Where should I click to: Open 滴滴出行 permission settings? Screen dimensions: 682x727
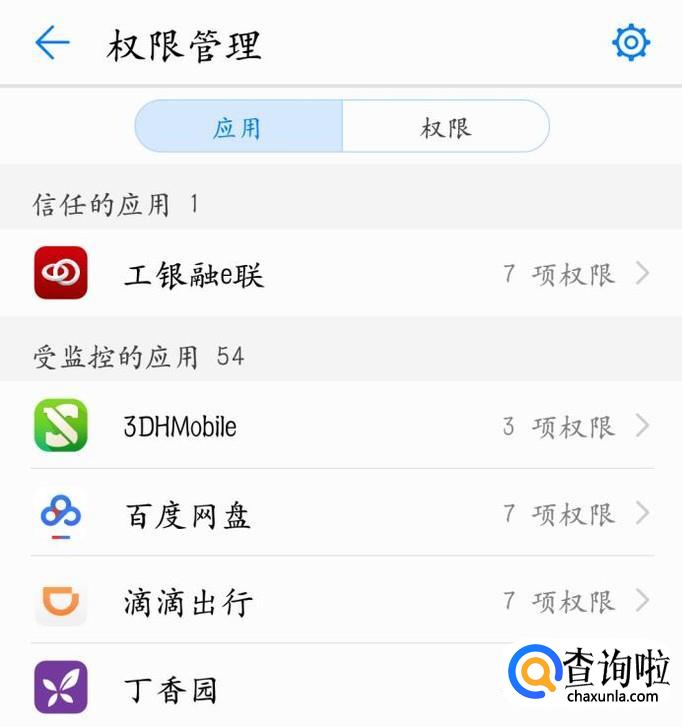click(341, 601)
